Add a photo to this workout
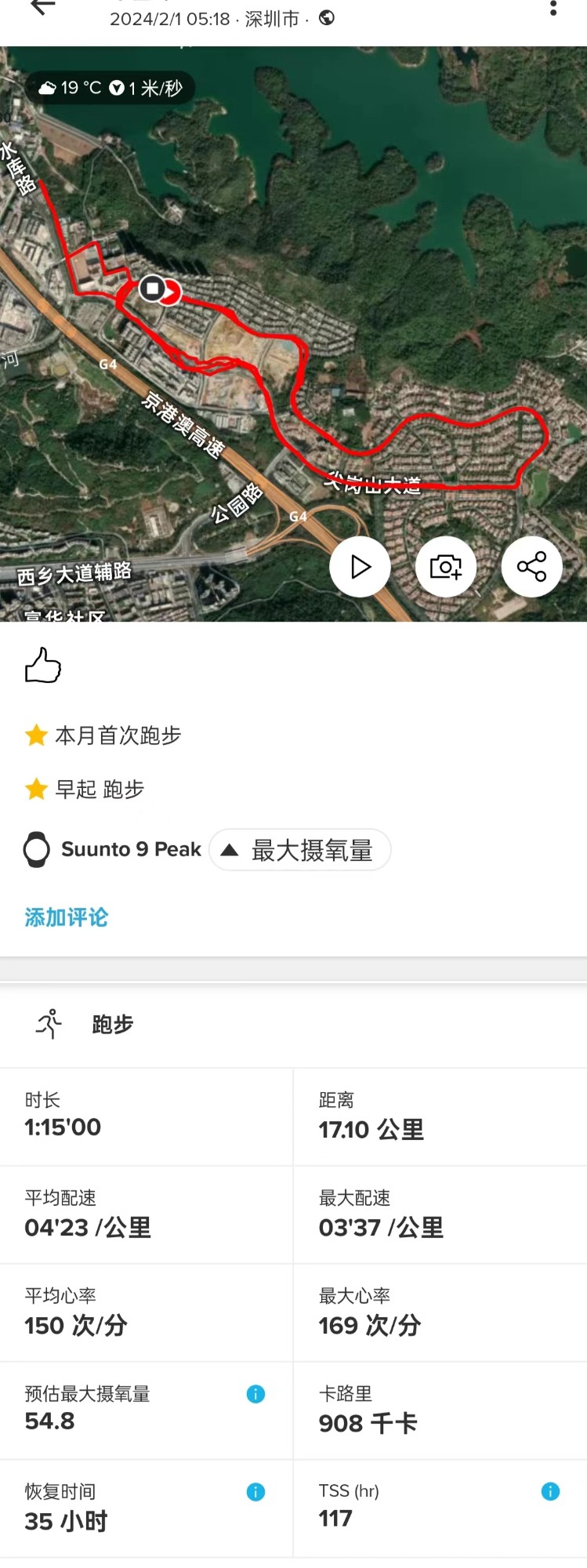 pos(446,567)
